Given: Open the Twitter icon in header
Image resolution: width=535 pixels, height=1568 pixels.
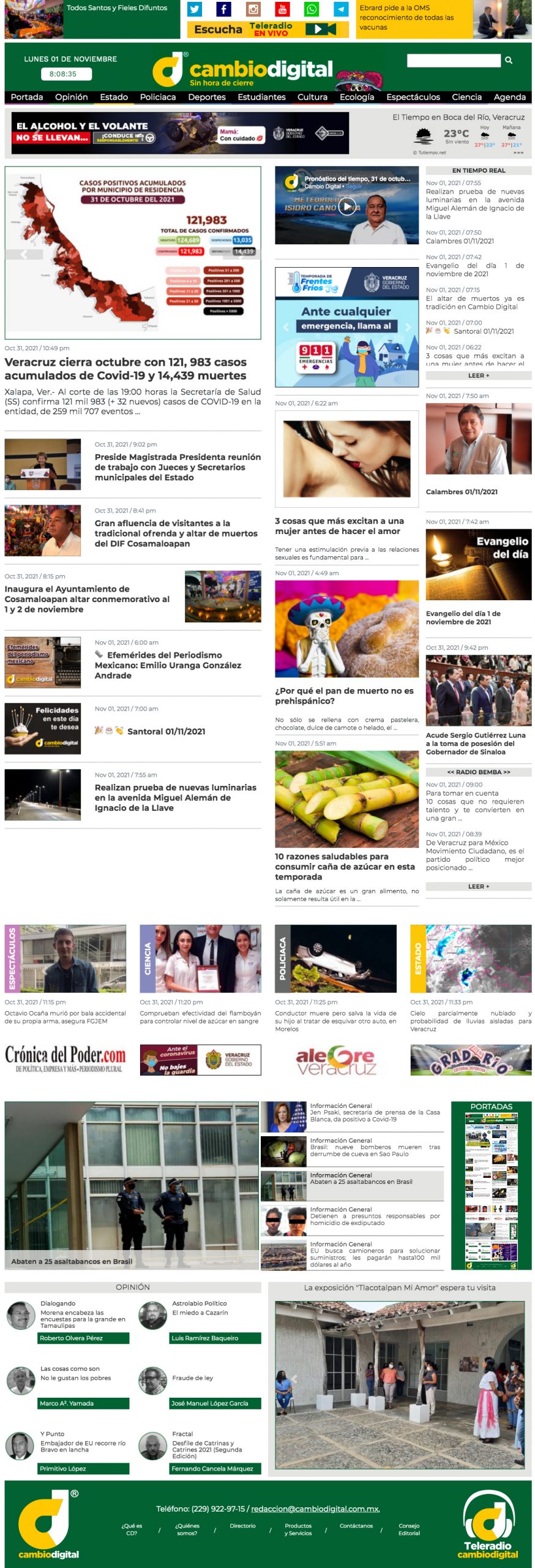Looking at the screenshot, I should (195, 9).
